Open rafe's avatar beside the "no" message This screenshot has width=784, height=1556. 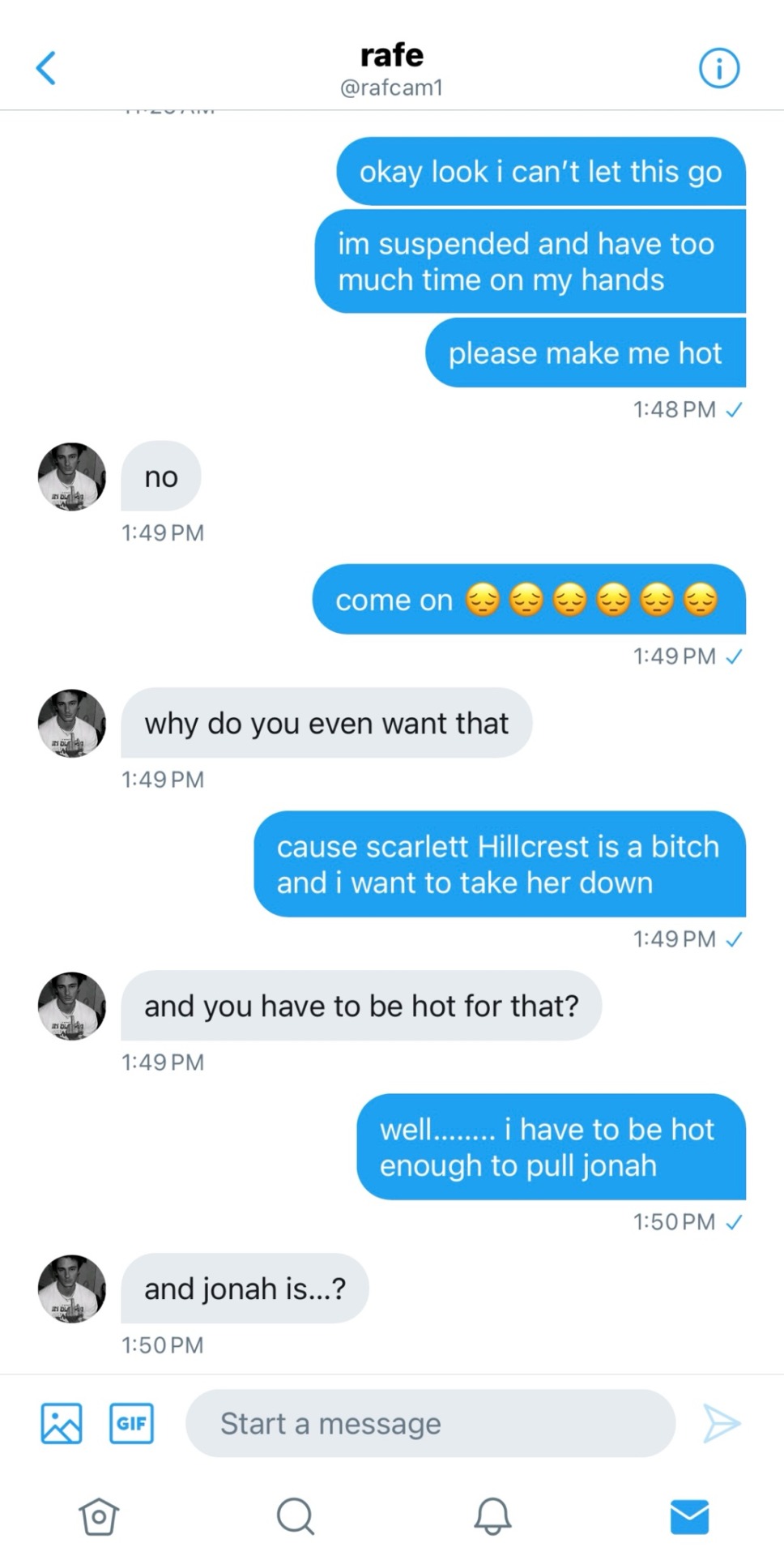72,477
